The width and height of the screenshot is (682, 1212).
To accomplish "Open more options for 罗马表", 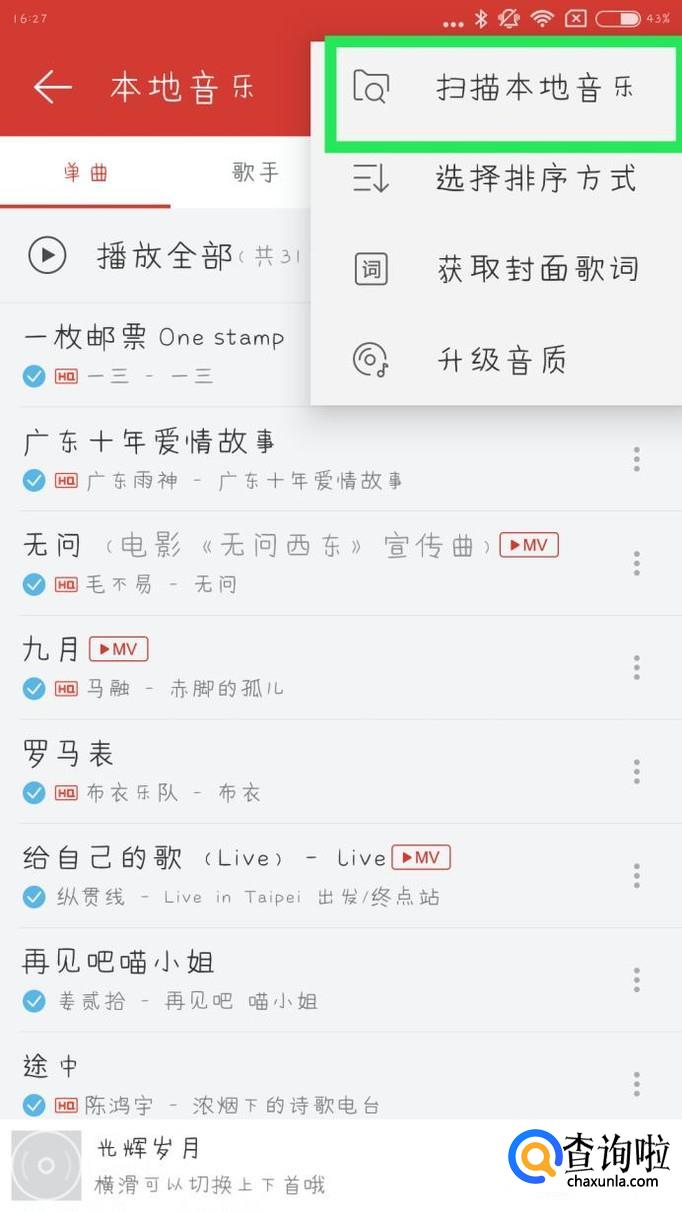I will click(x=636, y=771).
